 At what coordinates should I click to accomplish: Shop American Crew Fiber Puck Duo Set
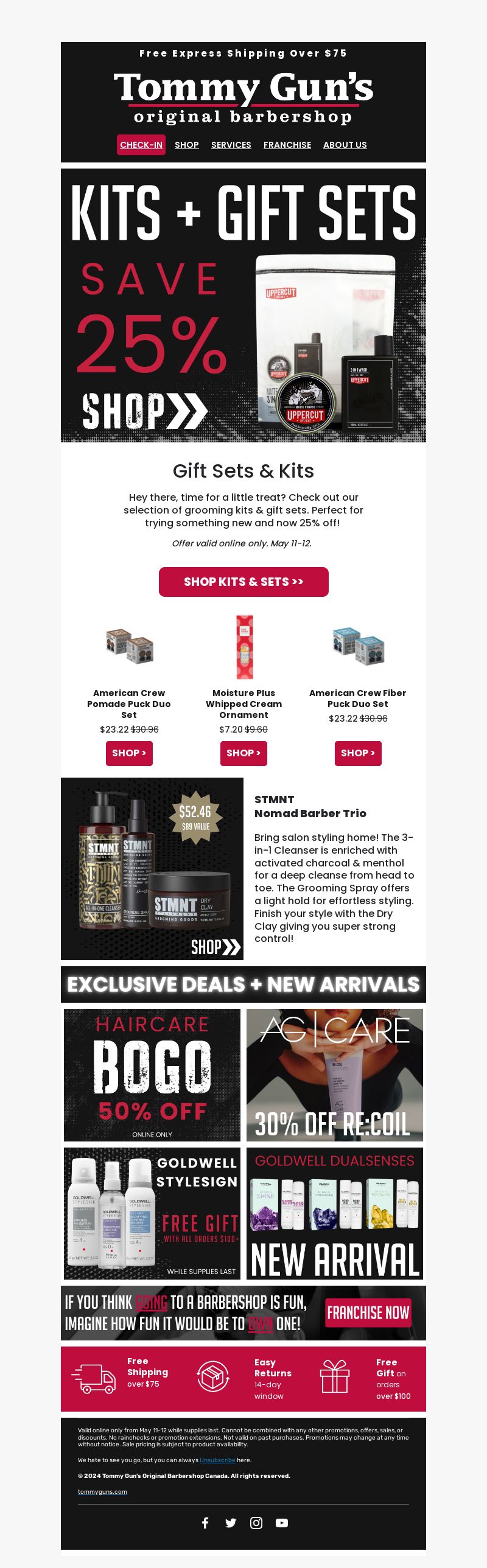coord(358,753)
